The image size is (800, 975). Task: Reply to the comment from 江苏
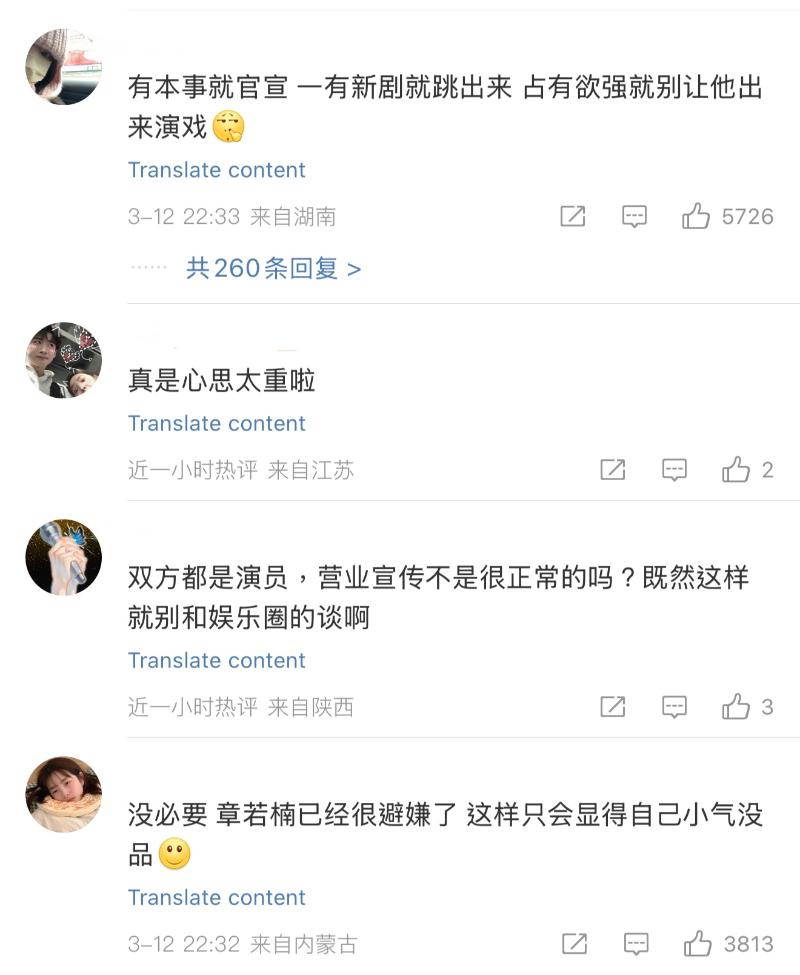[675, 470]
